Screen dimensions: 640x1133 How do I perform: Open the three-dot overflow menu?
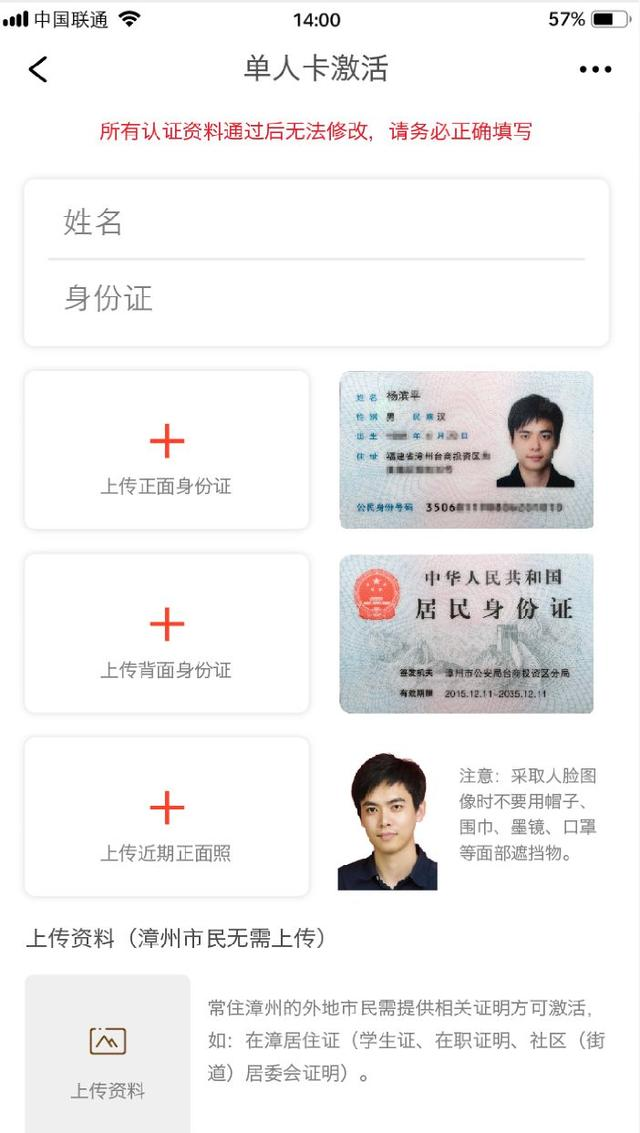tap(595, 69)
